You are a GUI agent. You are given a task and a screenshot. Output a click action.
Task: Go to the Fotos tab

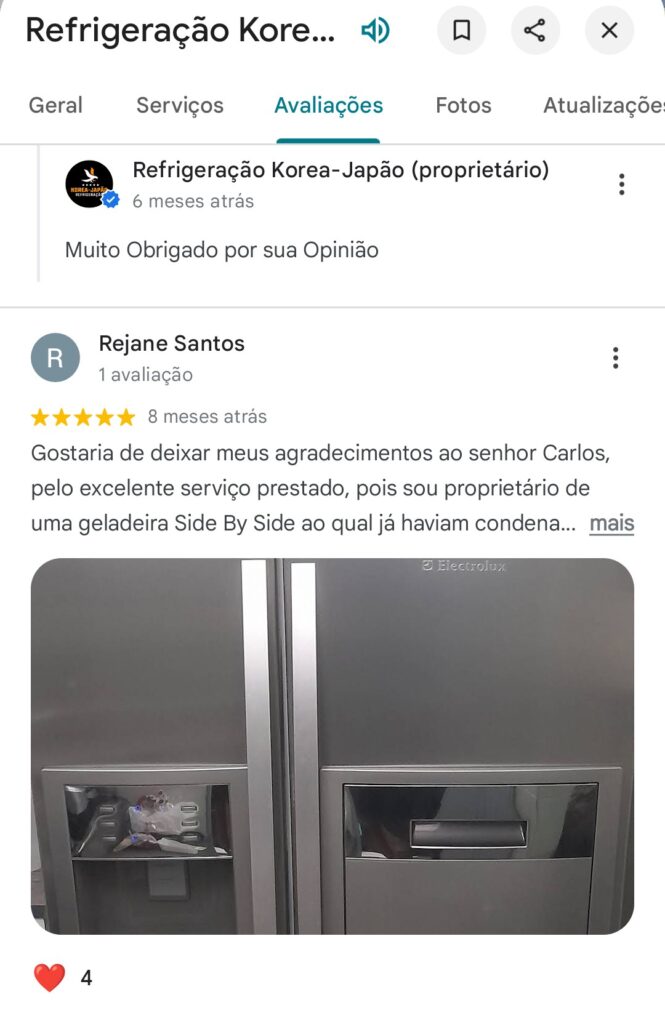tap(463, 105)
